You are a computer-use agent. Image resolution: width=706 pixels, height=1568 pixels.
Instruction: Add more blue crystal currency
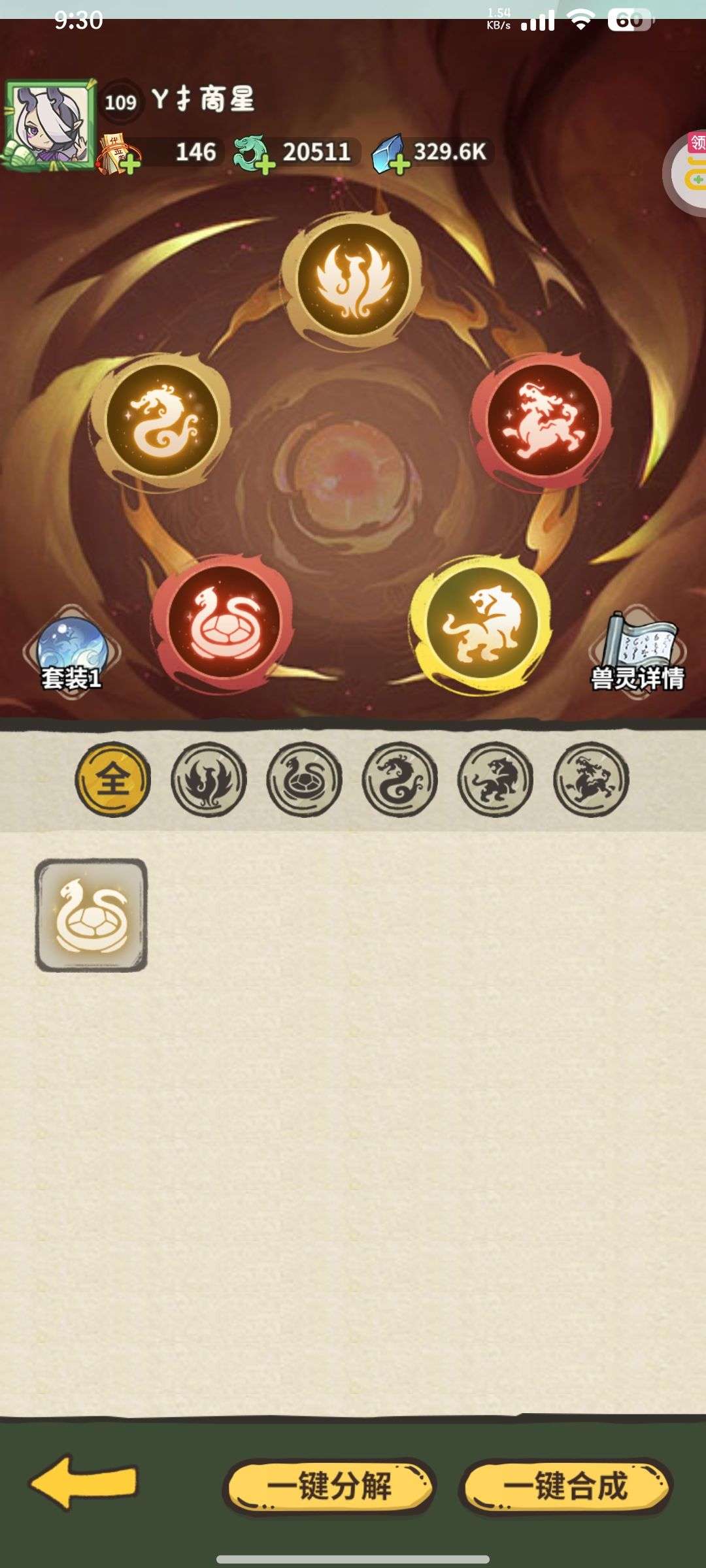point(399,163)
